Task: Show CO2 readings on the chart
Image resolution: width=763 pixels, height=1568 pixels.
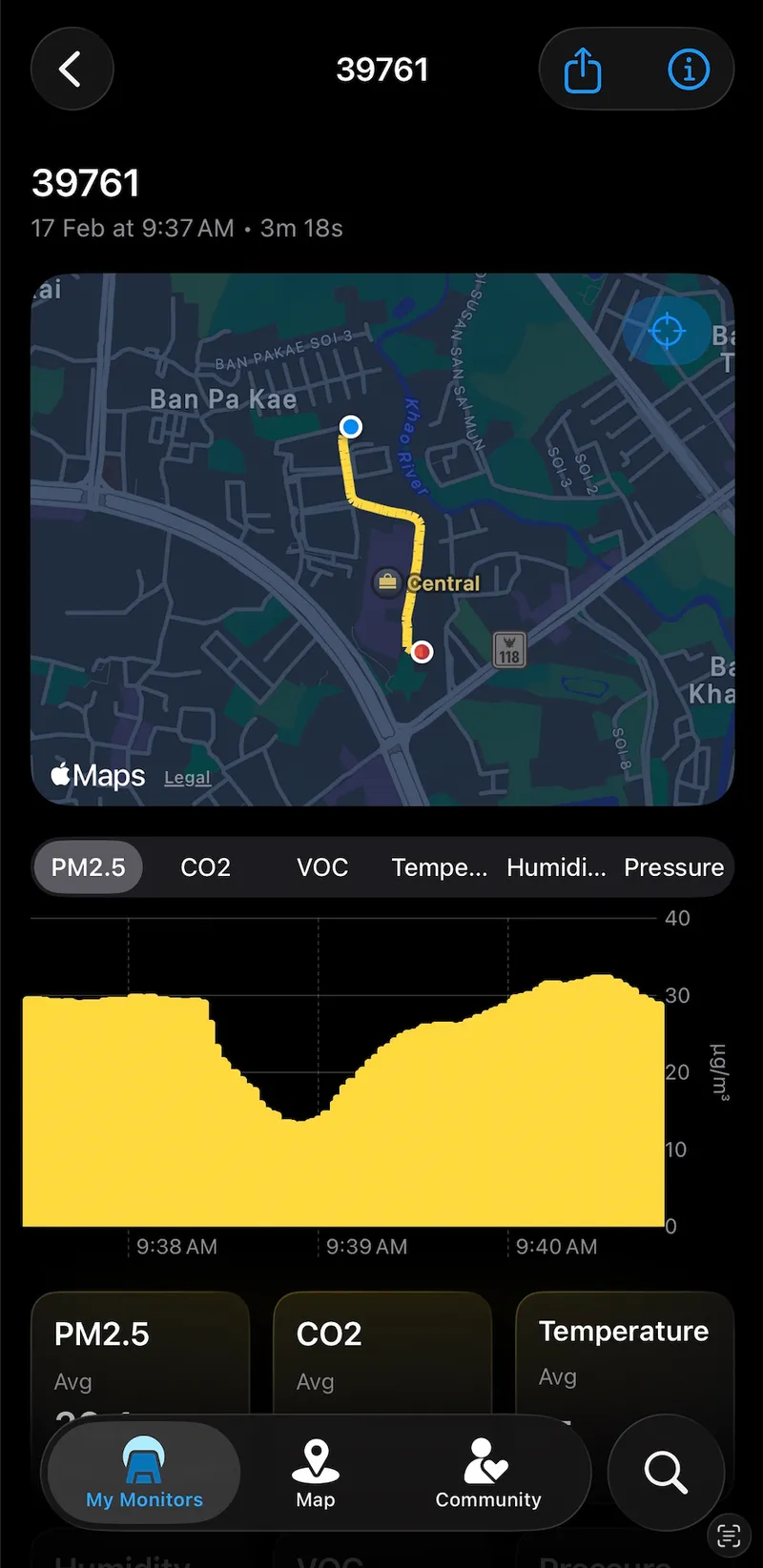Action: point(205,866)
